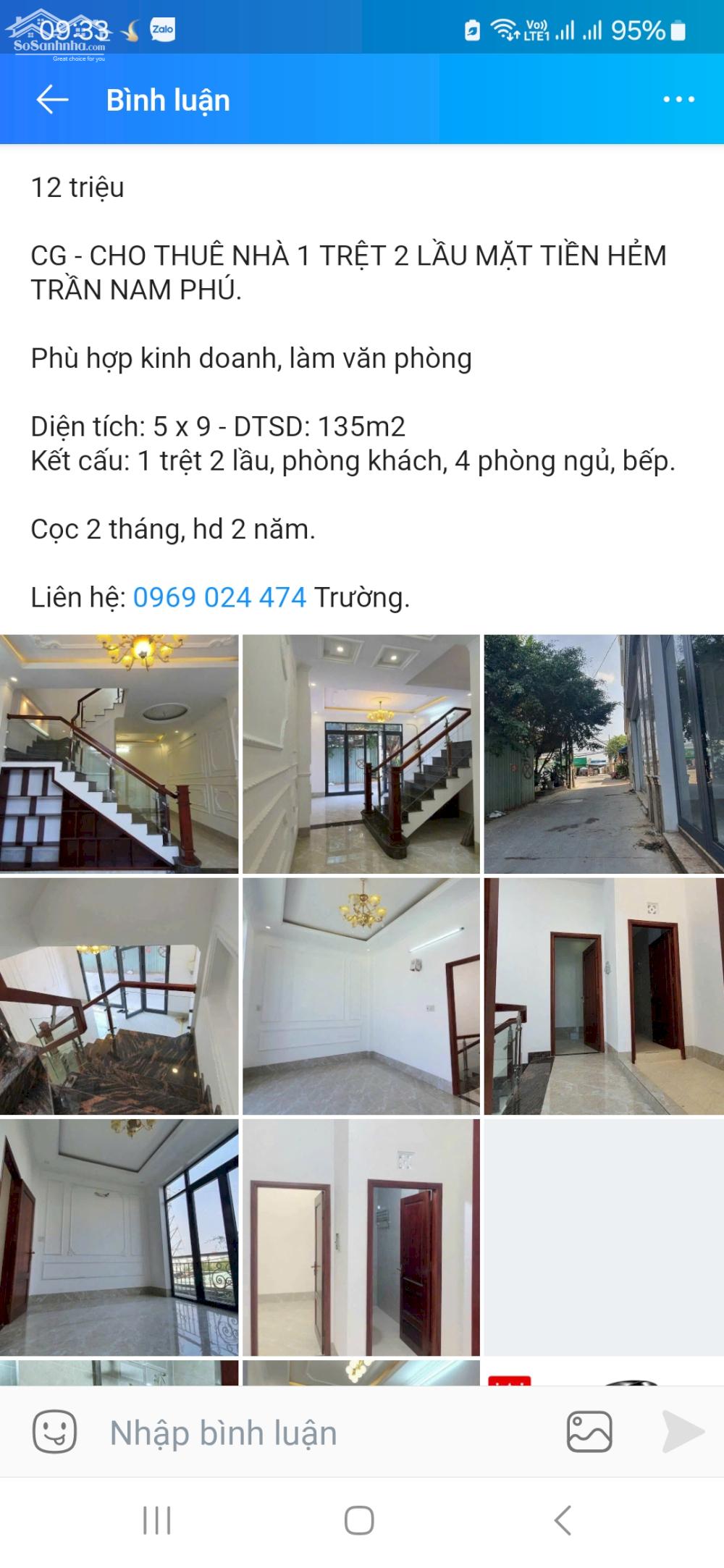Screen dimensions: 724x1568
Task: View photo of the glass front door entrance
Action: click(x=361, y=754)
